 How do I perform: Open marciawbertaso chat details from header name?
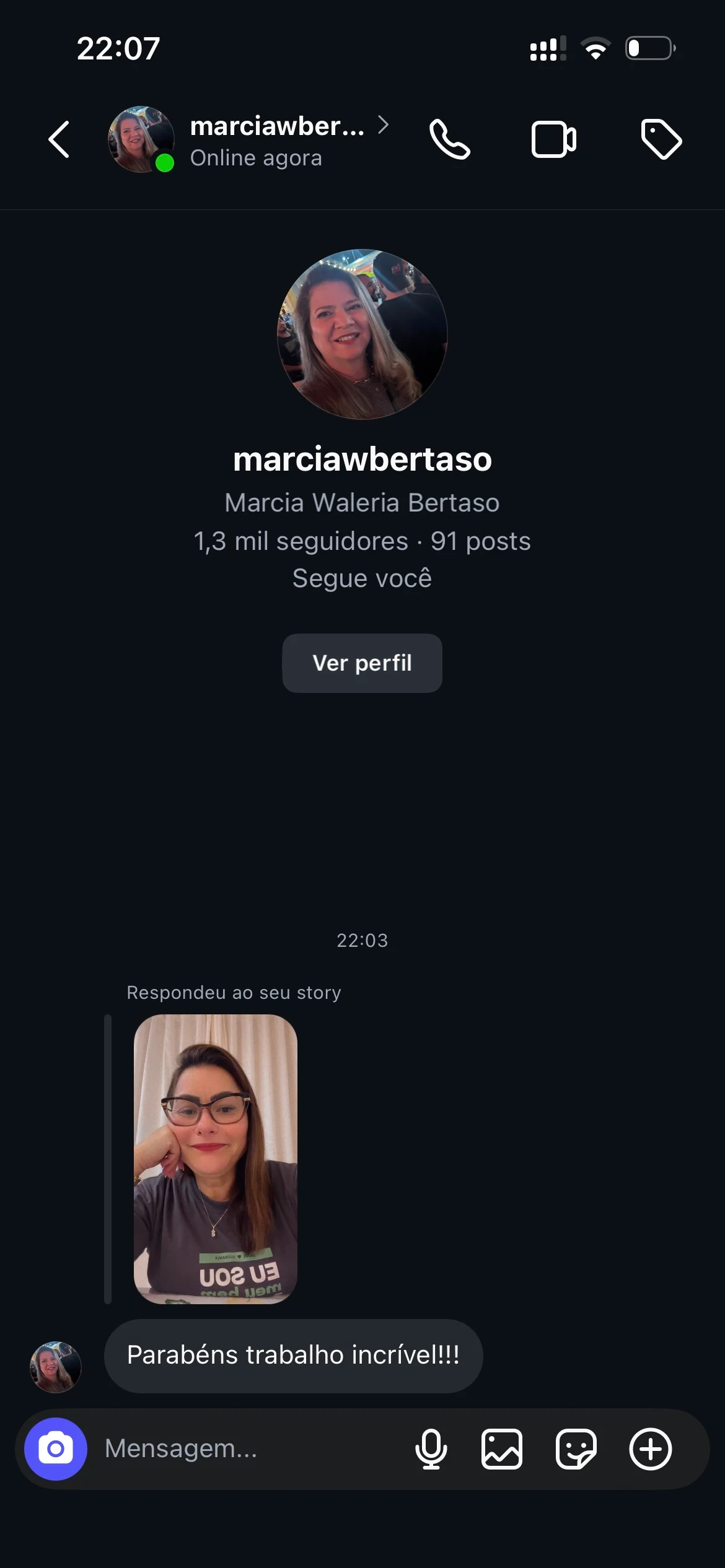click(277, 127)
